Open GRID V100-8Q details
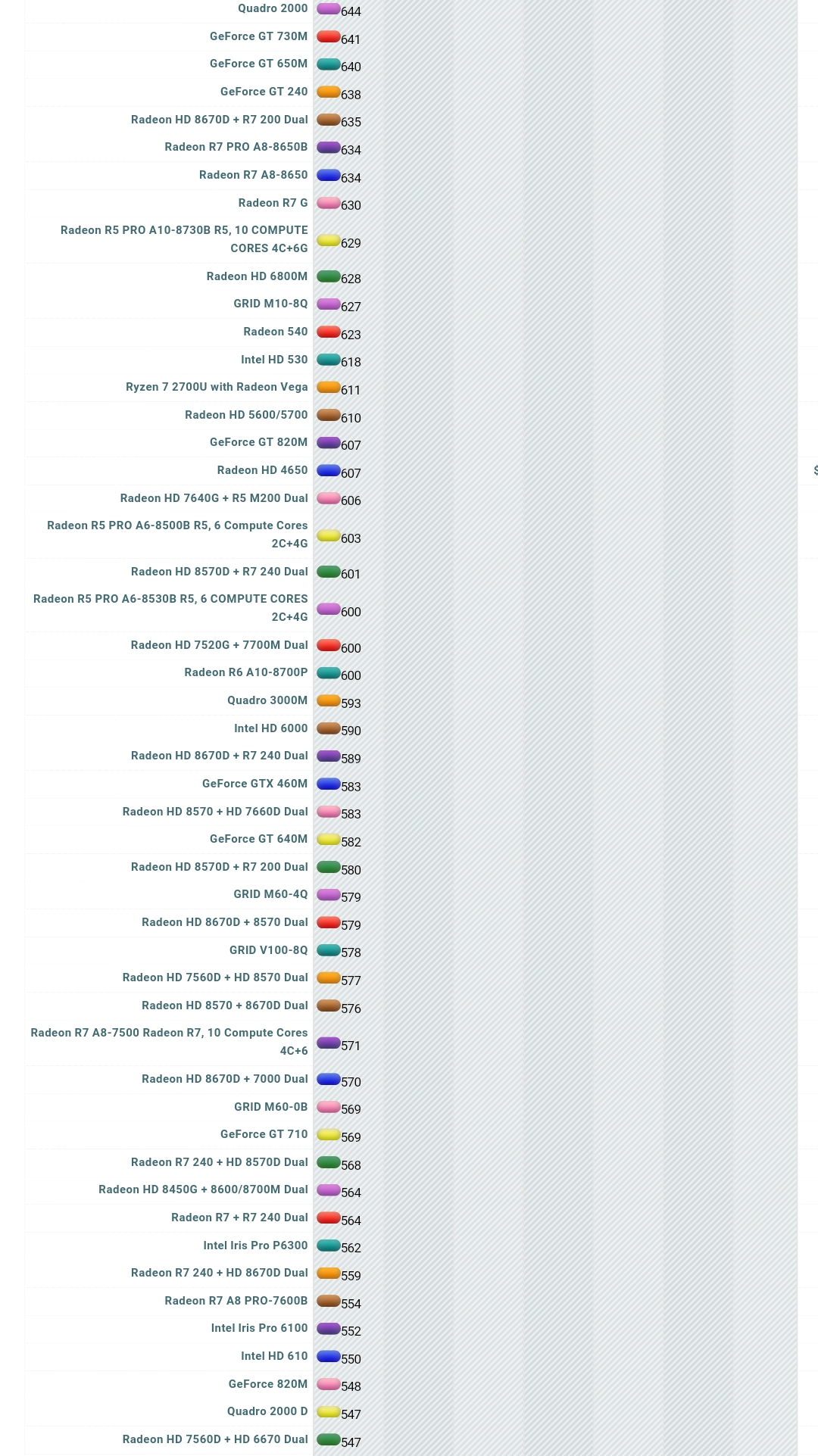 (x=268, y=950)
